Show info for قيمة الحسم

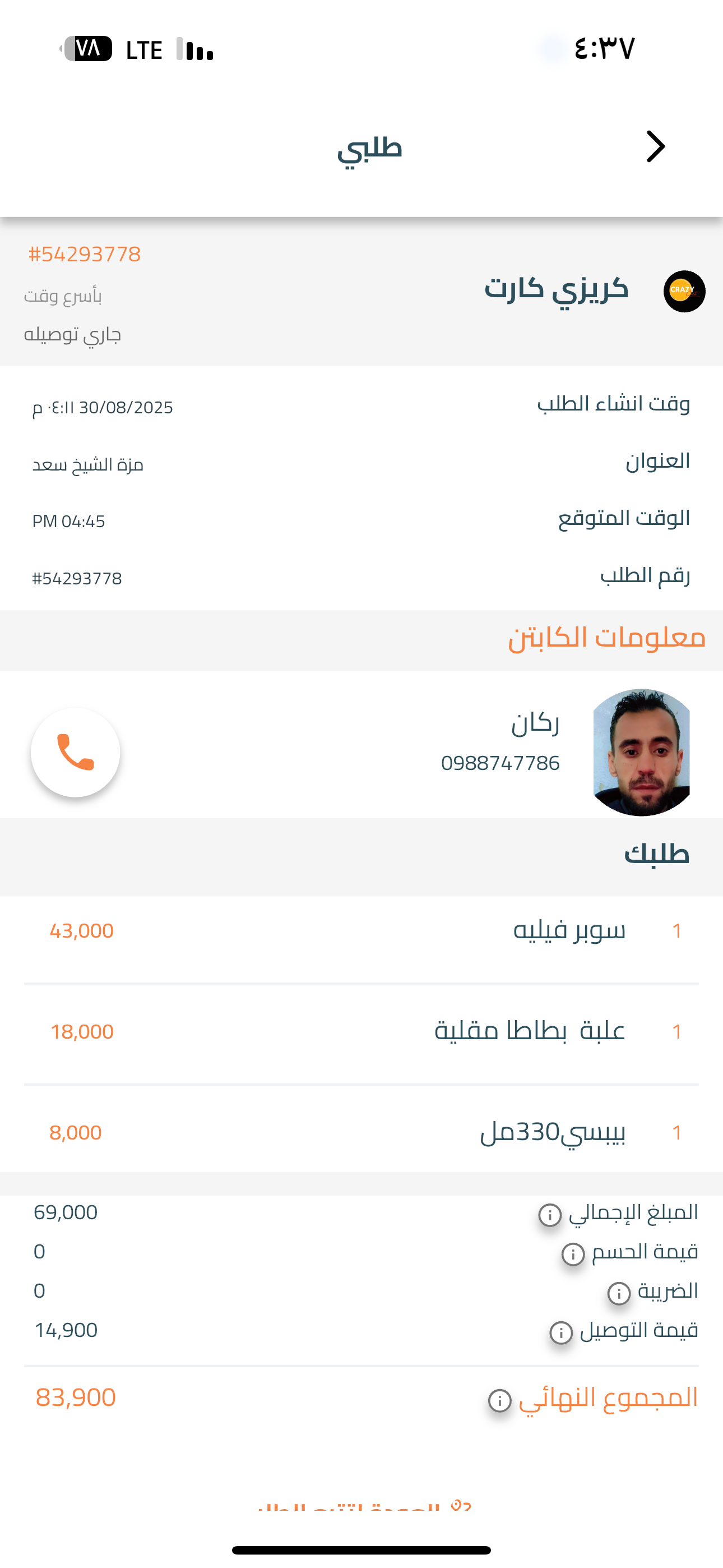[x=573, y=1254]
